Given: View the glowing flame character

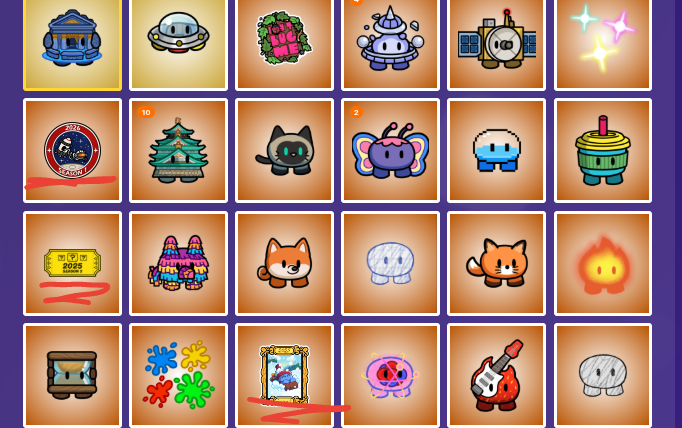Looking at the screenshot, I should click(602, 264).
